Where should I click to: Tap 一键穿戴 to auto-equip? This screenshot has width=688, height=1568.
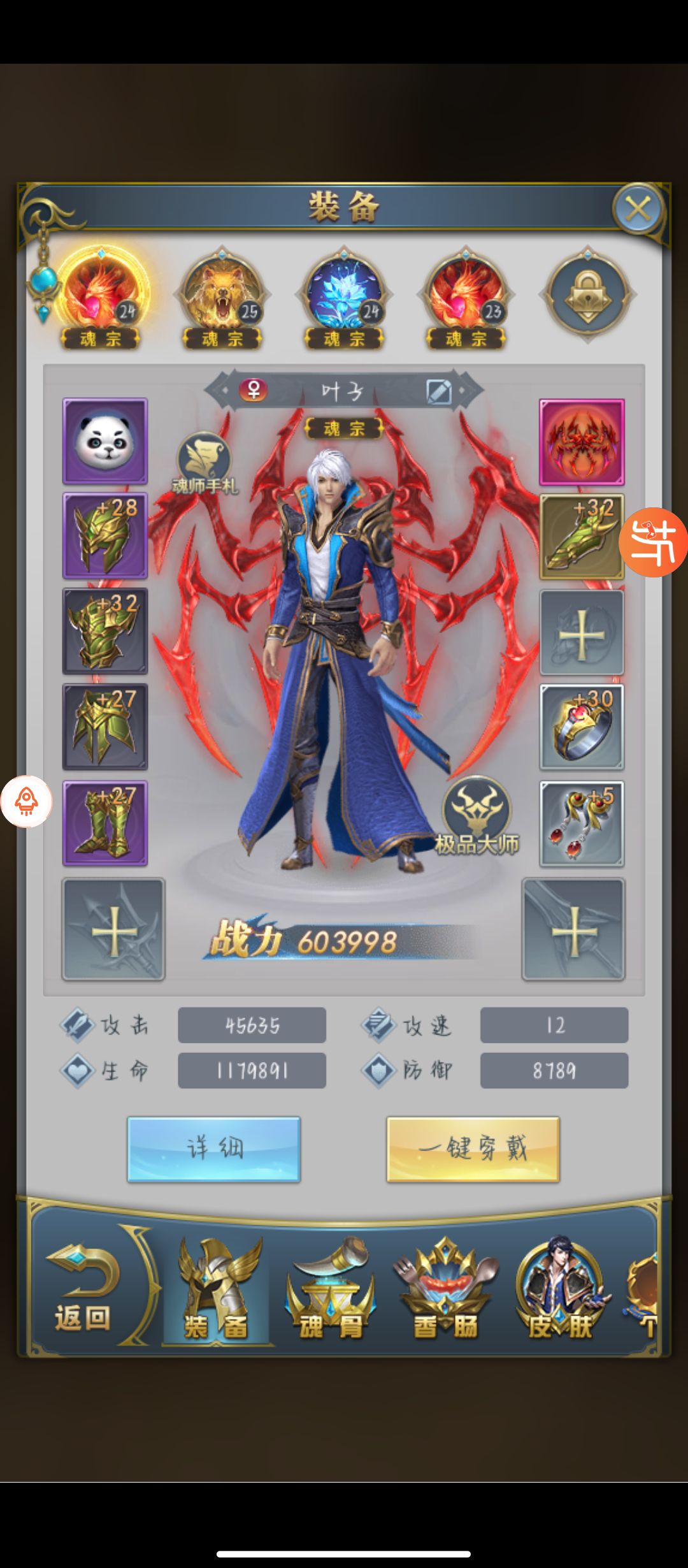(x=473, y=1149)
